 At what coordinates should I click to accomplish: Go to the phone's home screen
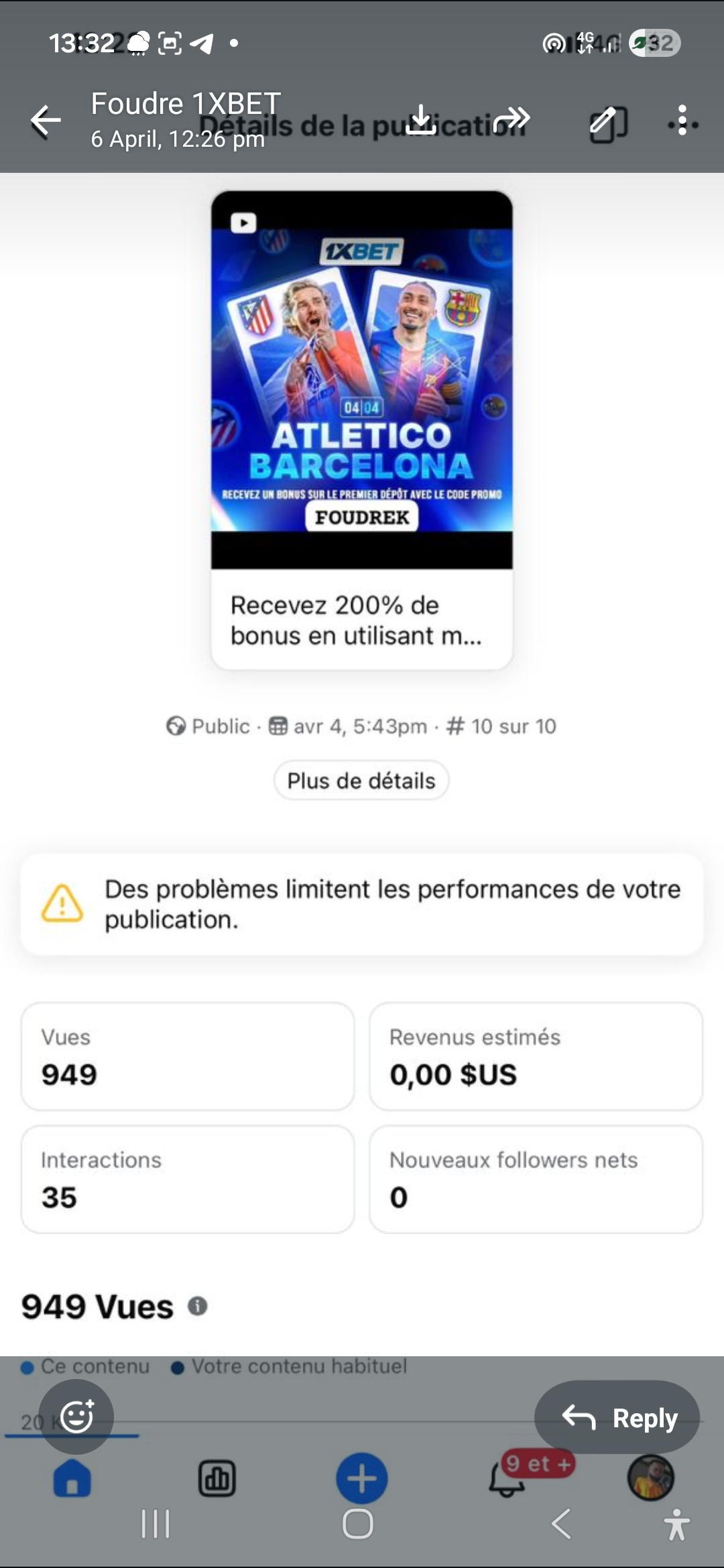pos(358,1524)
